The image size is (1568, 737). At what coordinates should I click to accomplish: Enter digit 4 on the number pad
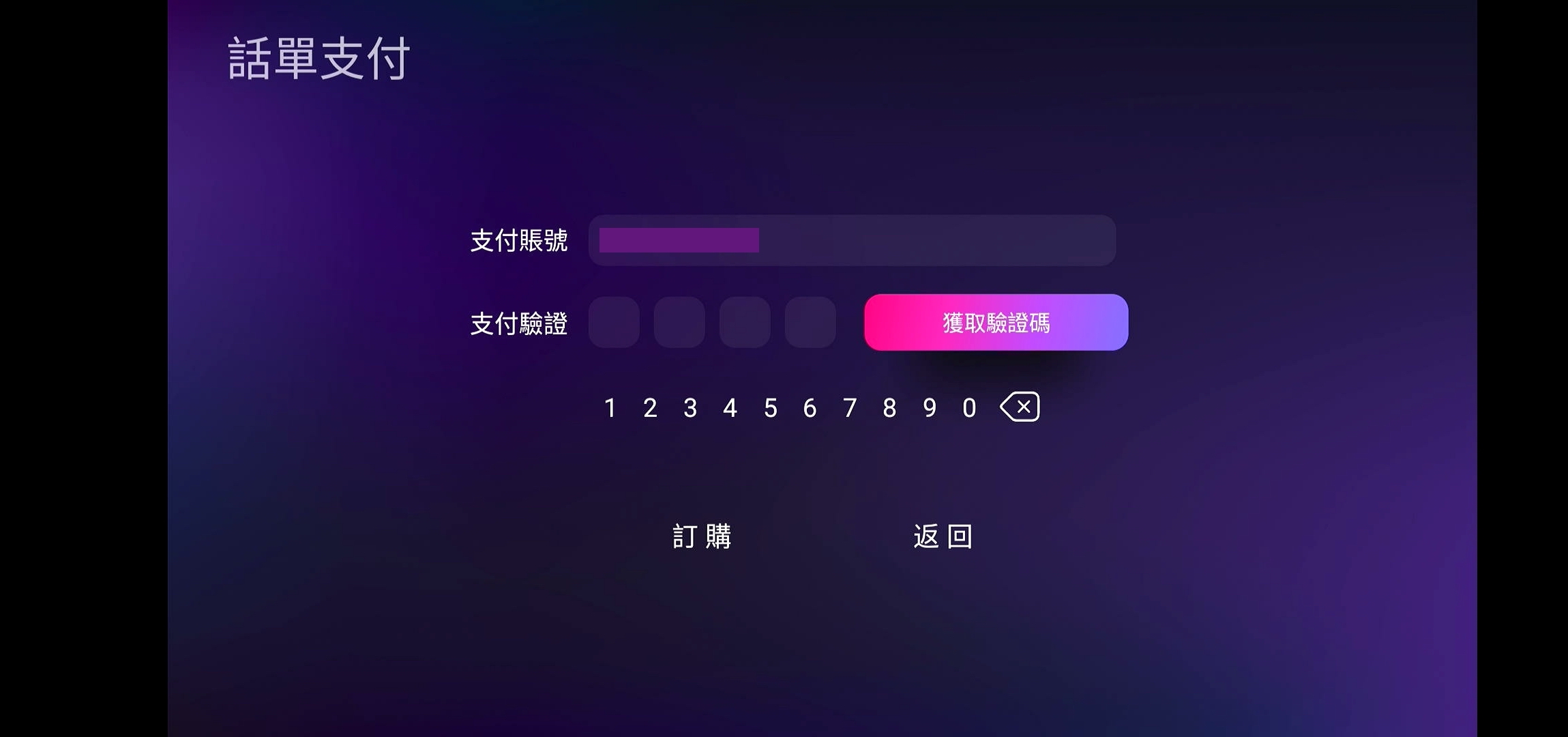coord(730,408)
